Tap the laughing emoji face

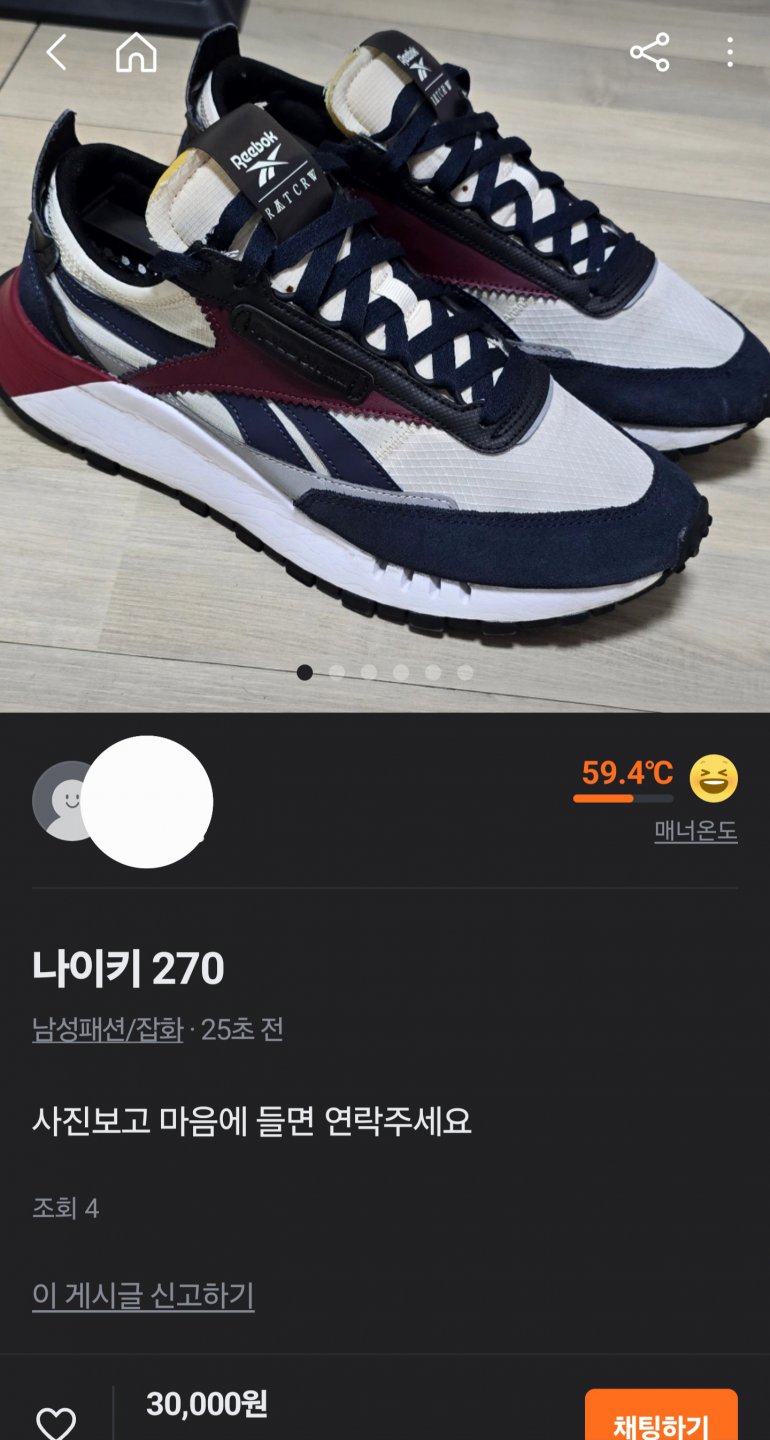coord(714,778)
